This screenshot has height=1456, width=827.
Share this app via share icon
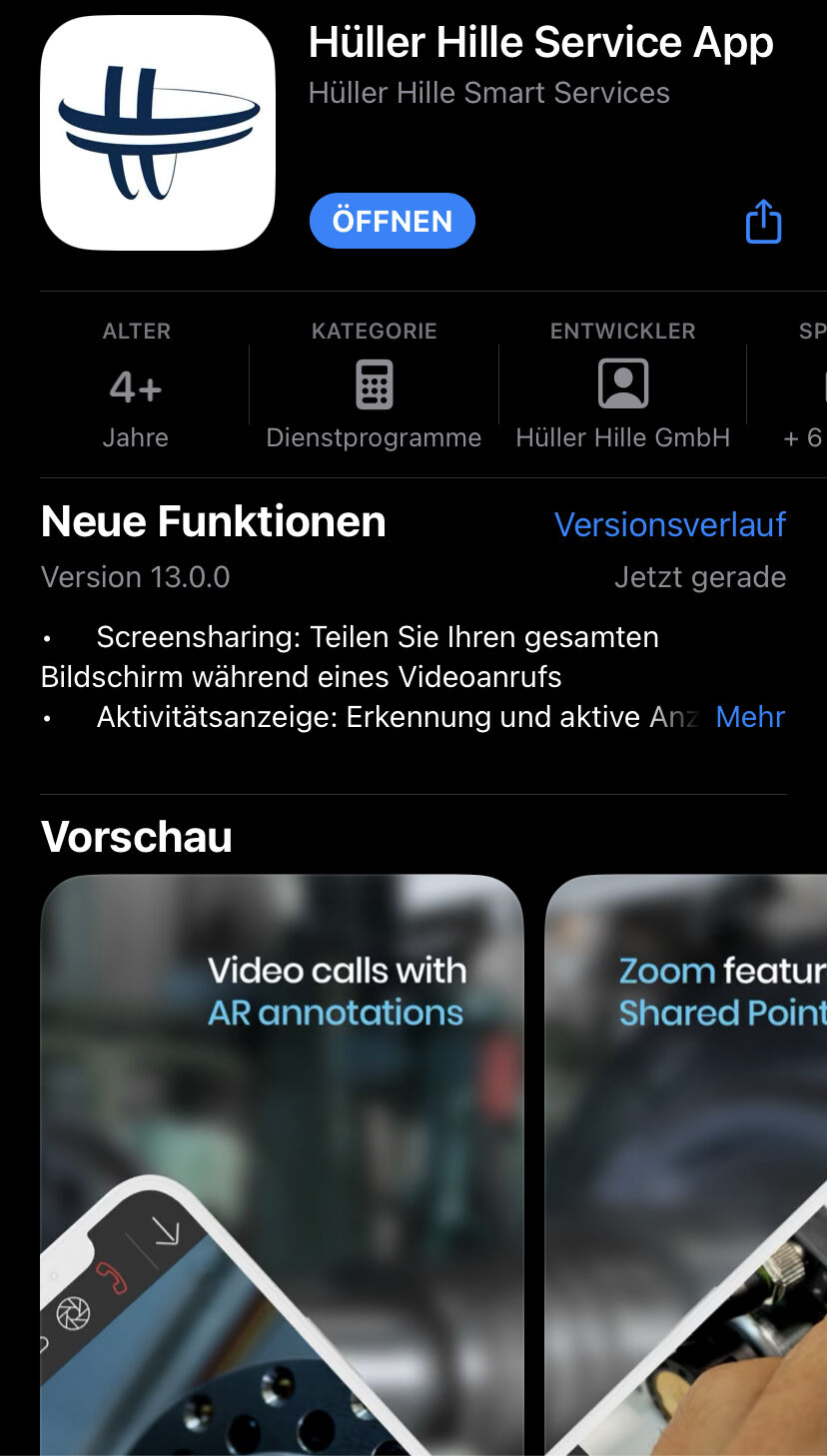click(763, 222)
